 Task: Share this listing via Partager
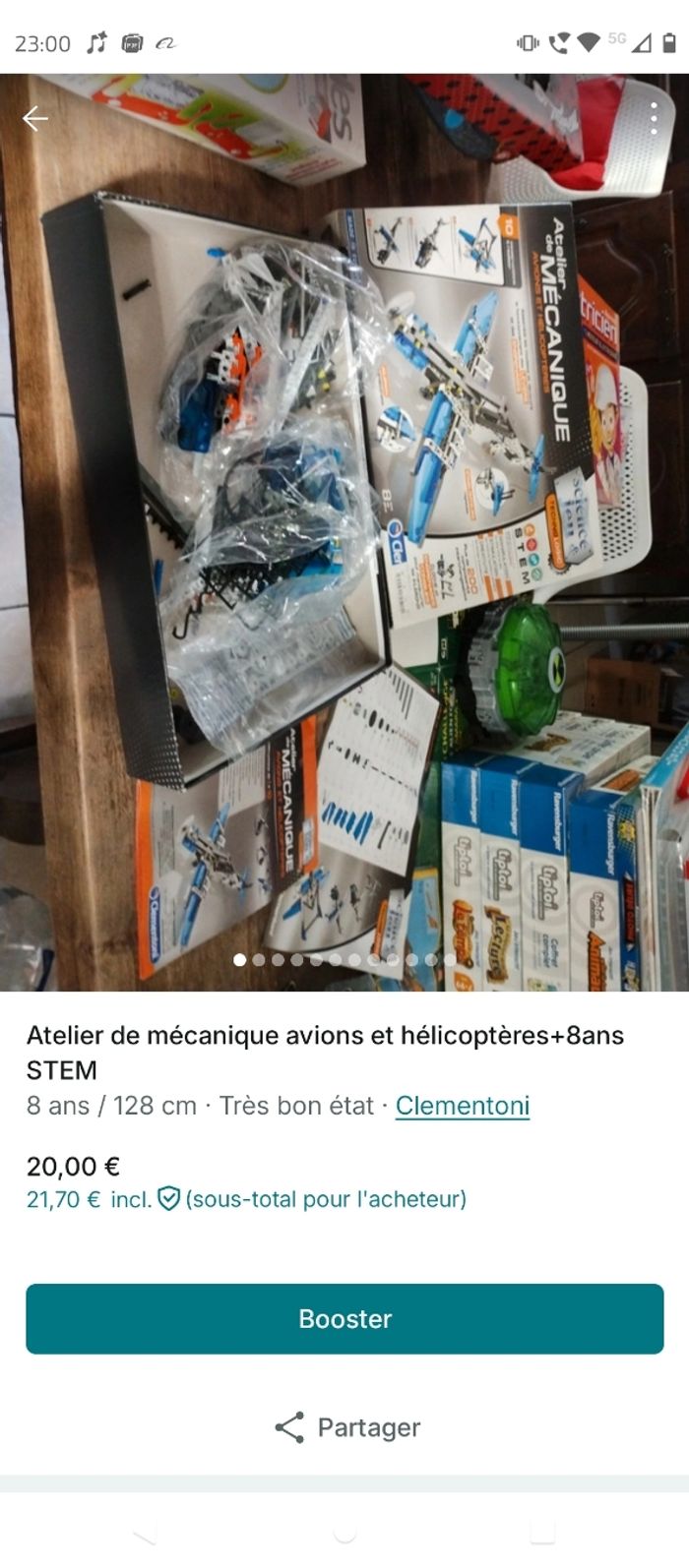point(346,1427)
